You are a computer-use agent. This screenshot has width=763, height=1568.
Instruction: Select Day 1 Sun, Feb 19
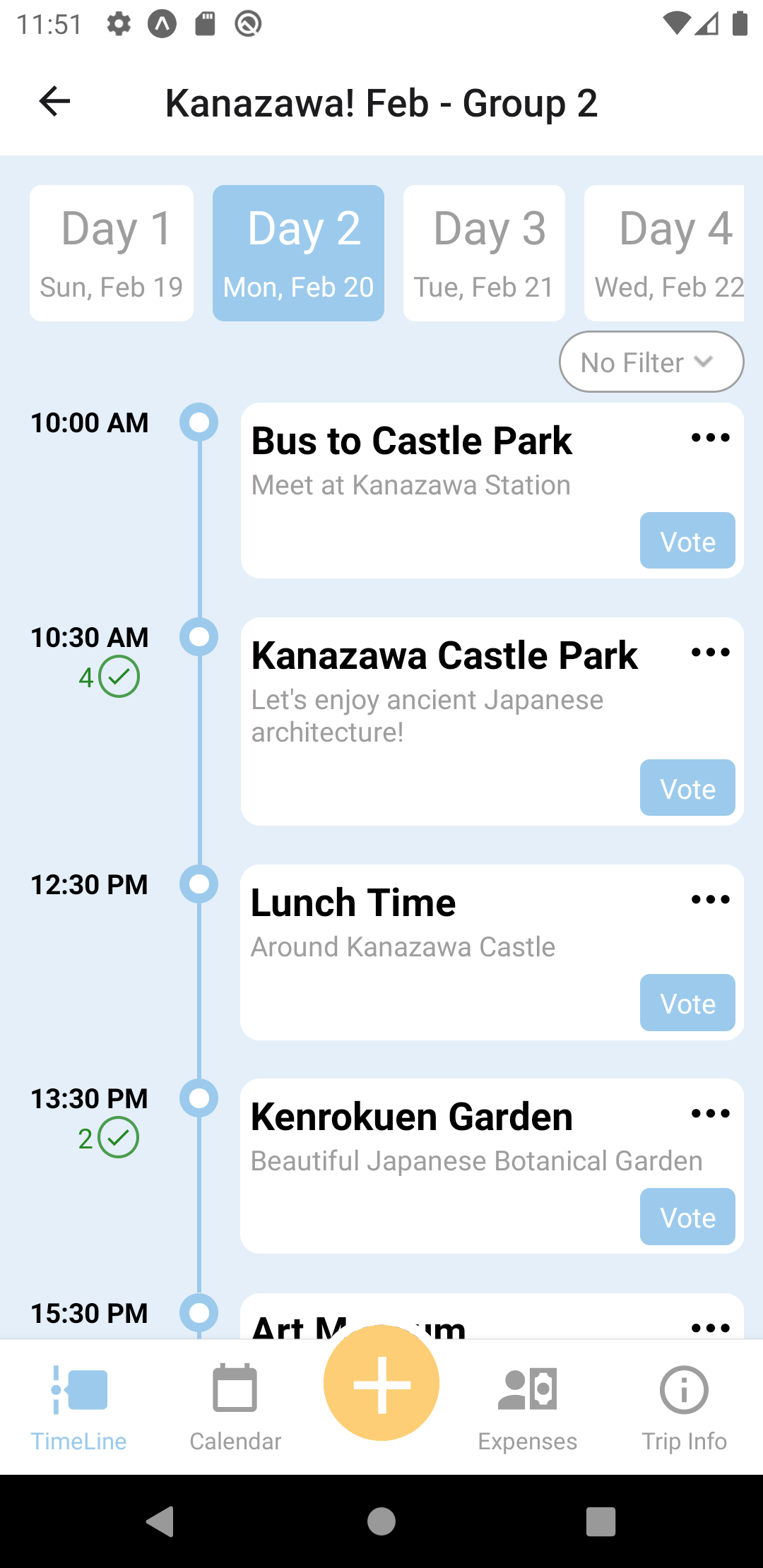[x=112, y=253]
